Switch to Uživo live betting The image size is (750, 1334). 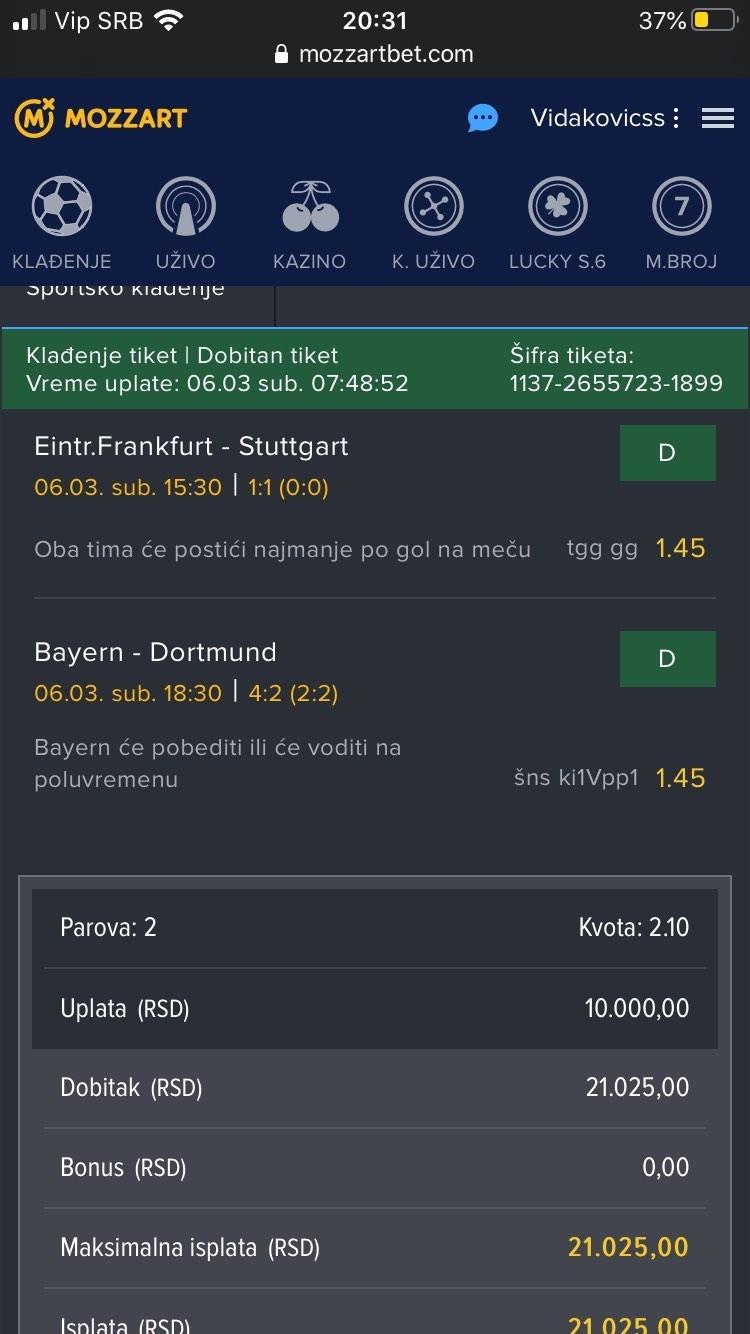186,224
